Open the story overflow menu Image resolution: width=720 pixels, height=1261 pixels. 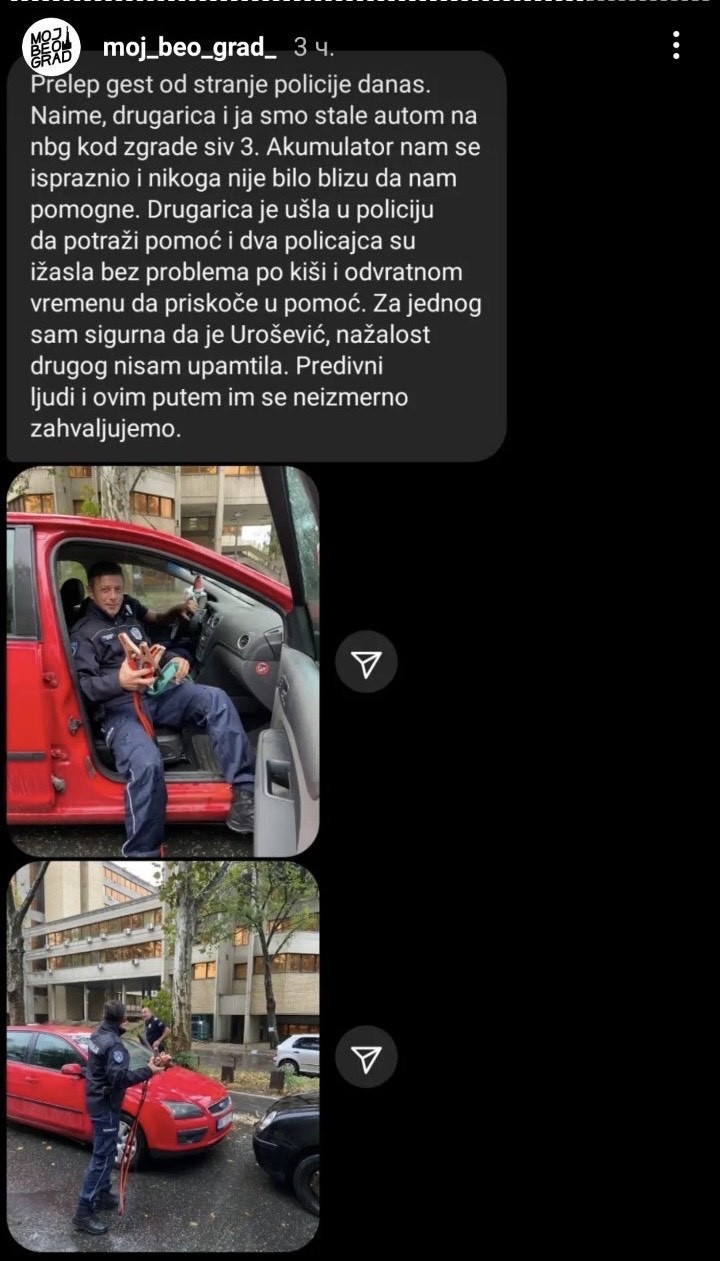(677, 45)
